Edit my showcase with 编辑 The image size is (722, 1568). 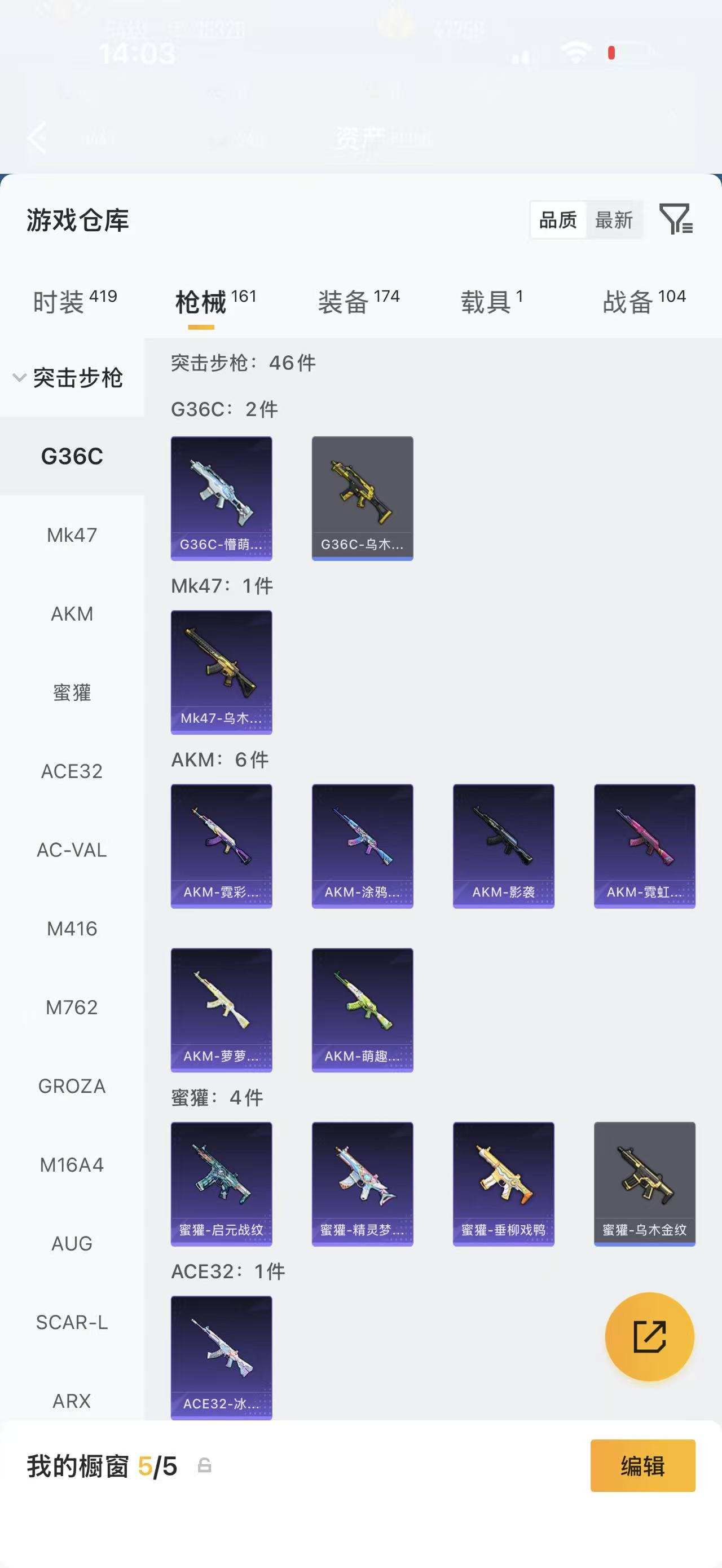[x=642, y=1466]
